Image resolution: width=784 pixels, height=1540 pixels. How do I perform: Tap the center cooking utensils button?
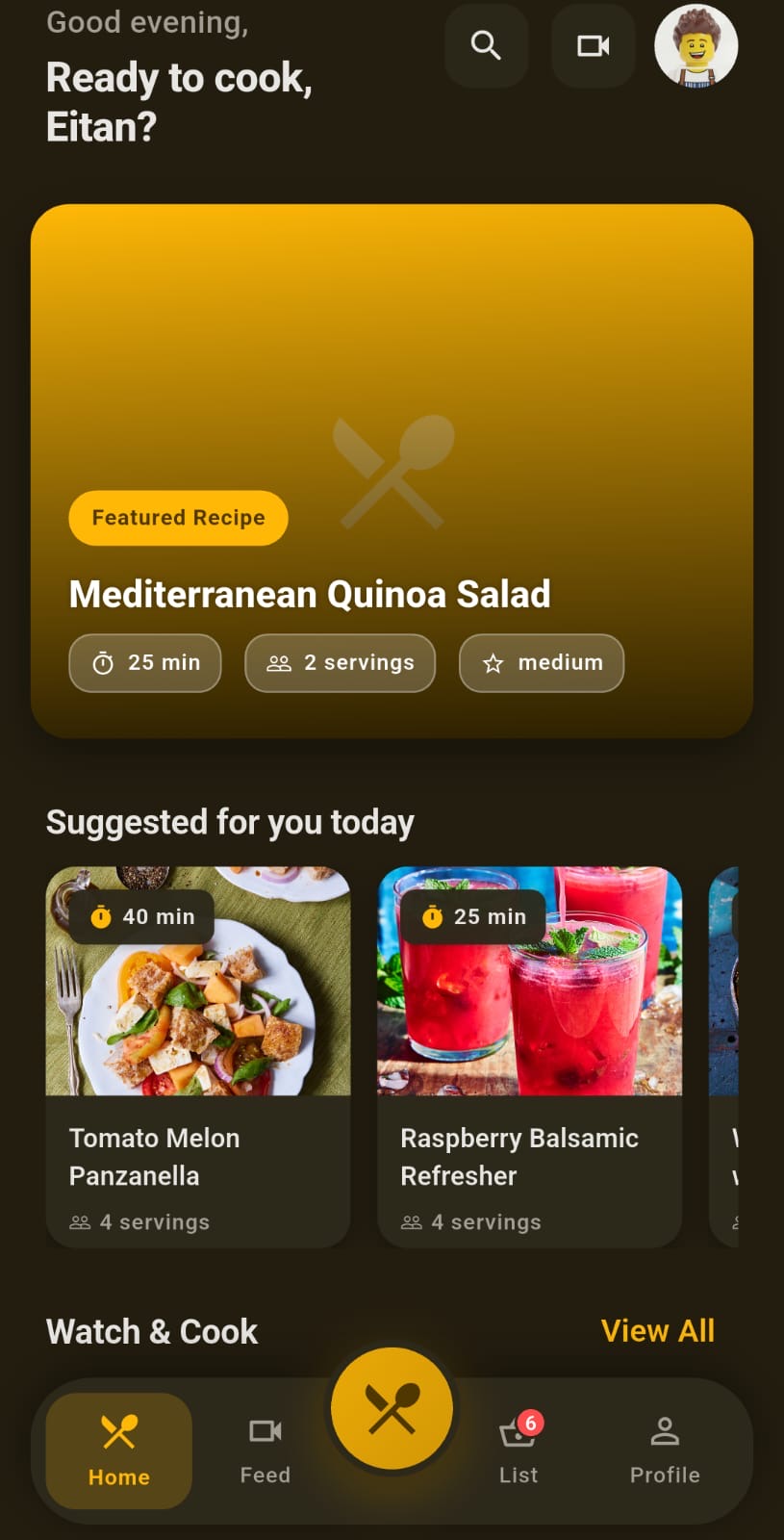click(x=392, y=1408)
